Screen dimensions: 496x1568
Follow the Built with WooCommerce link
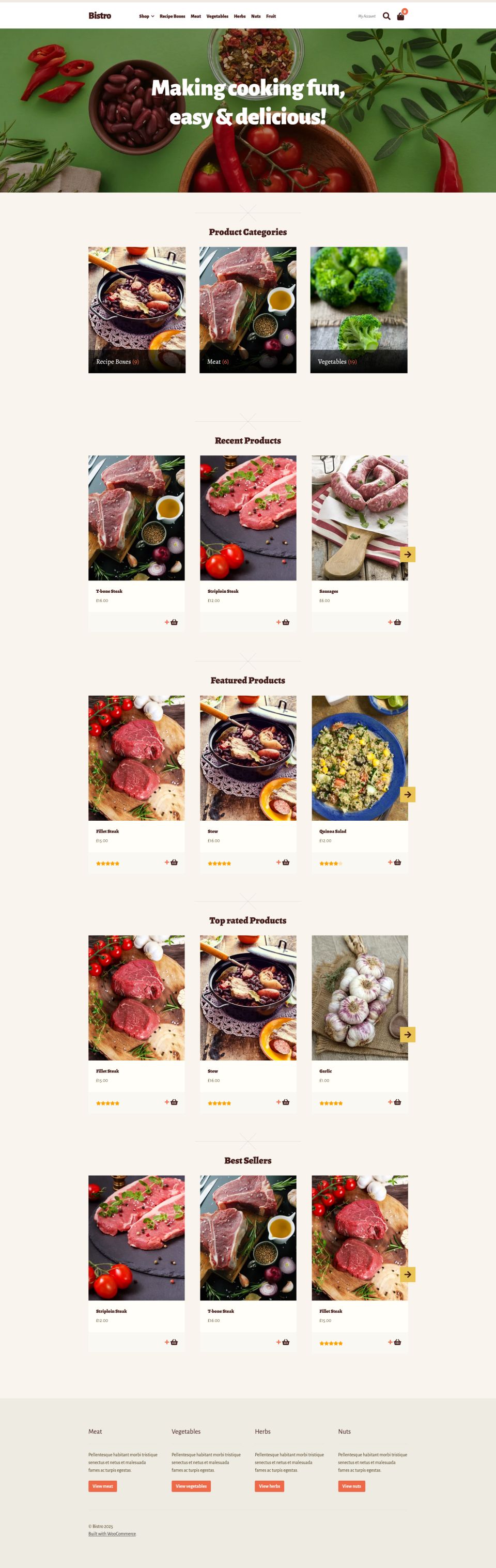coord(112,1533)
